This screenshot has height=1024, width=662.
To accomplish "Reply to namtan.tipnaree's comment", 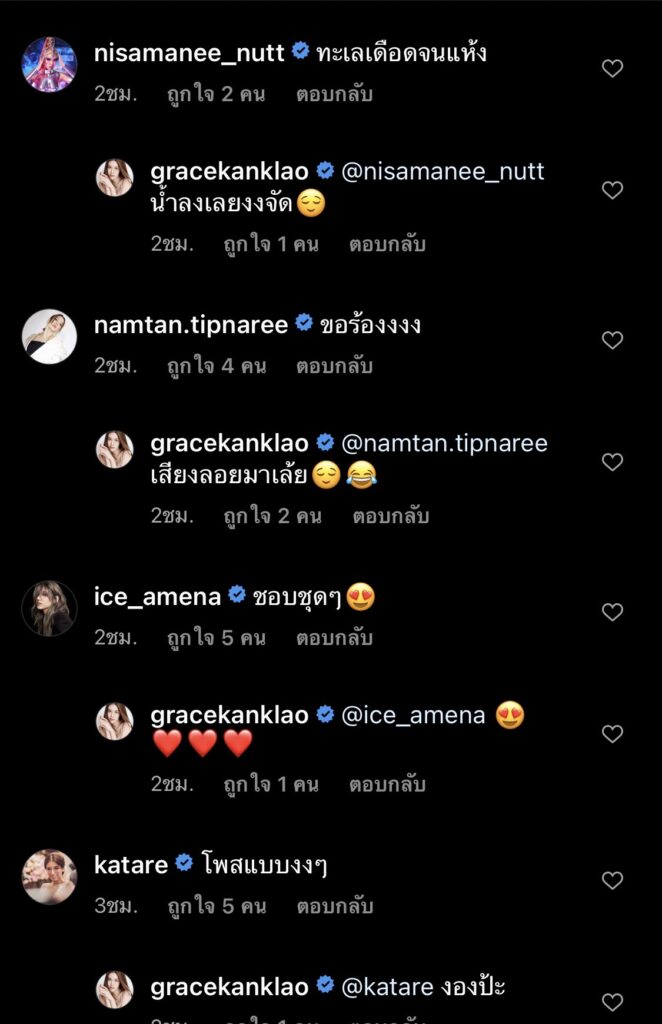I will click(x=334, y=366).
